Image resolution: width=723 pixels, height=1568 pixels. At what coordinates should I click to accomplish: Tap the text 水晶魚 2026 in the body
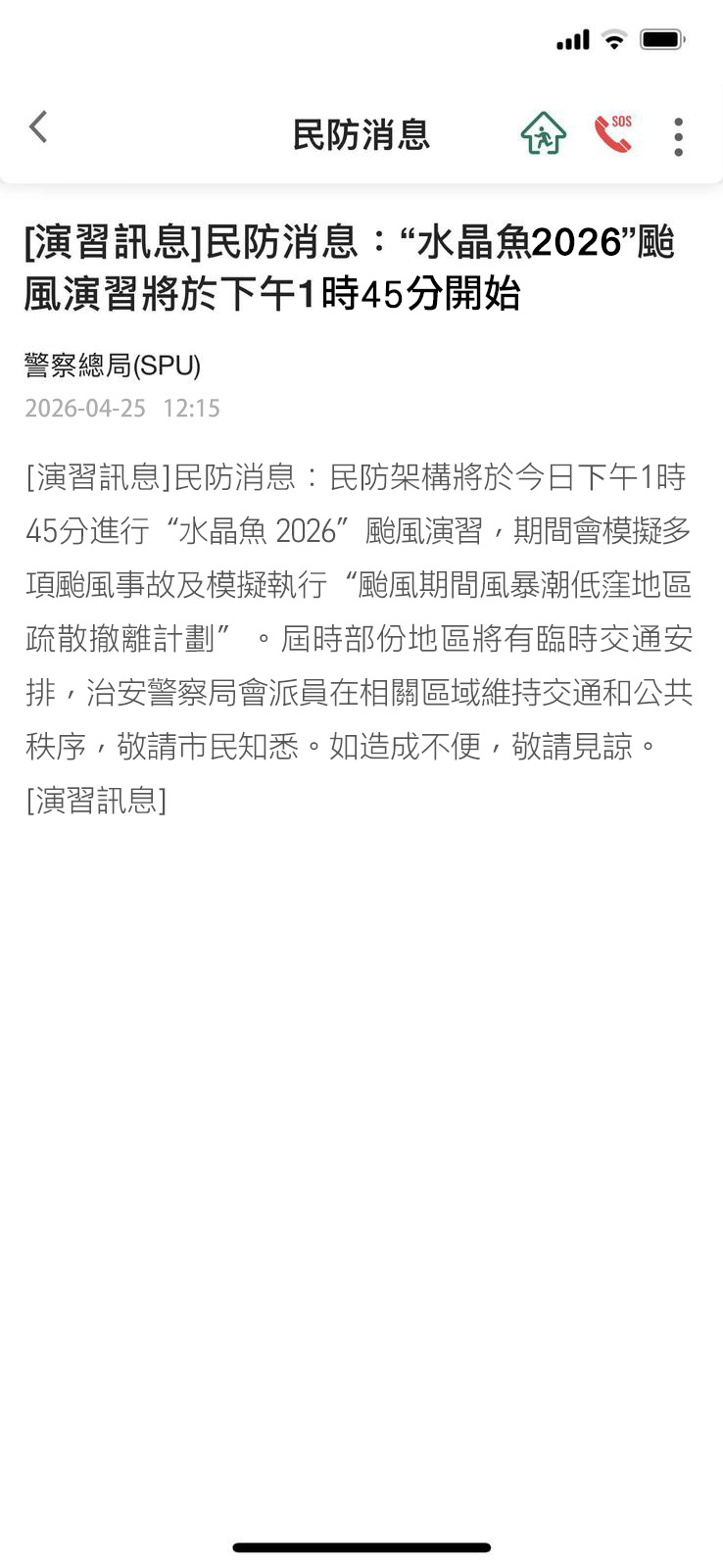257,529
